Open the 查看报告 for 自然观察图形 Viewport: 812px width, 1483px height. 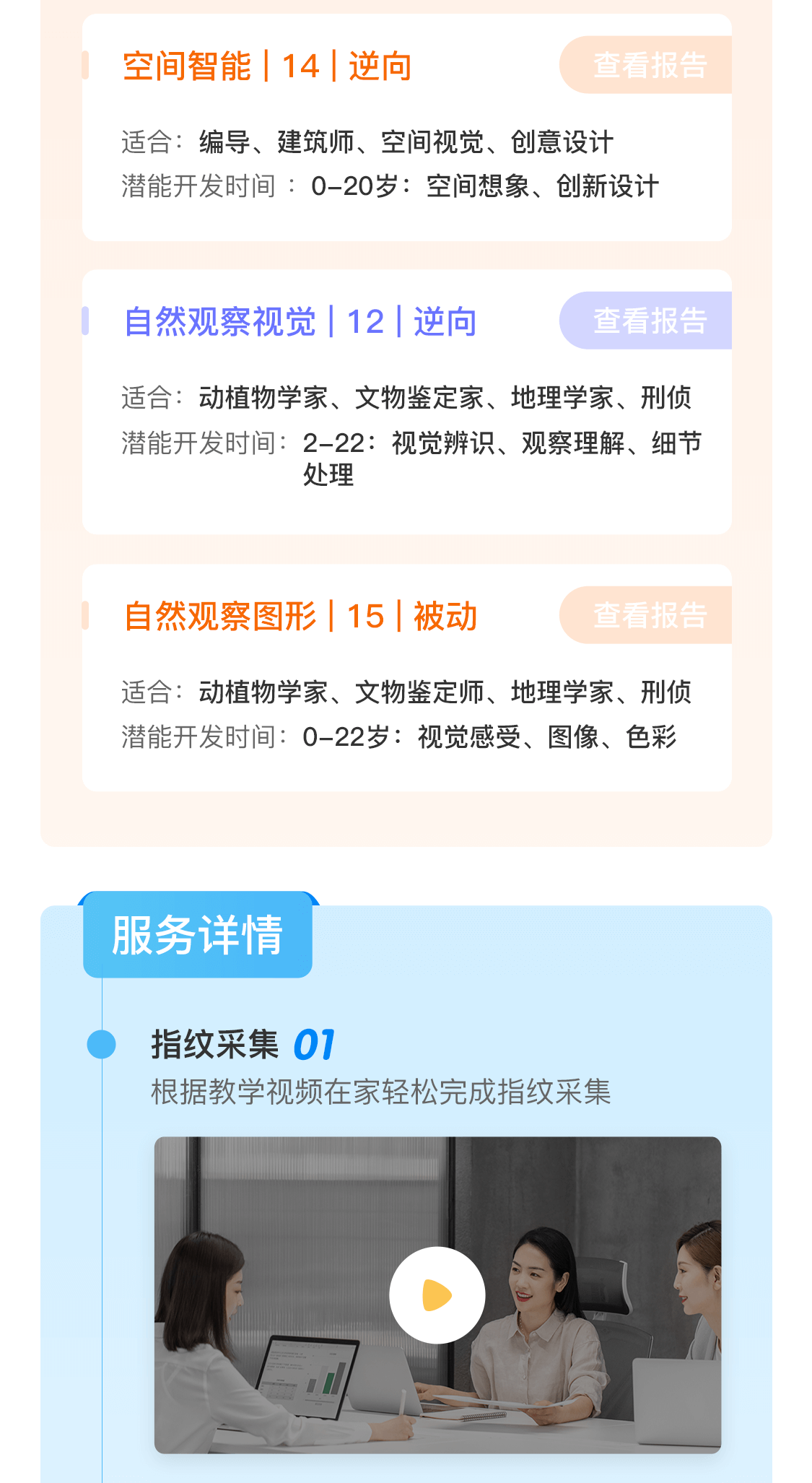pyautogui.click(x=649, y=615)
